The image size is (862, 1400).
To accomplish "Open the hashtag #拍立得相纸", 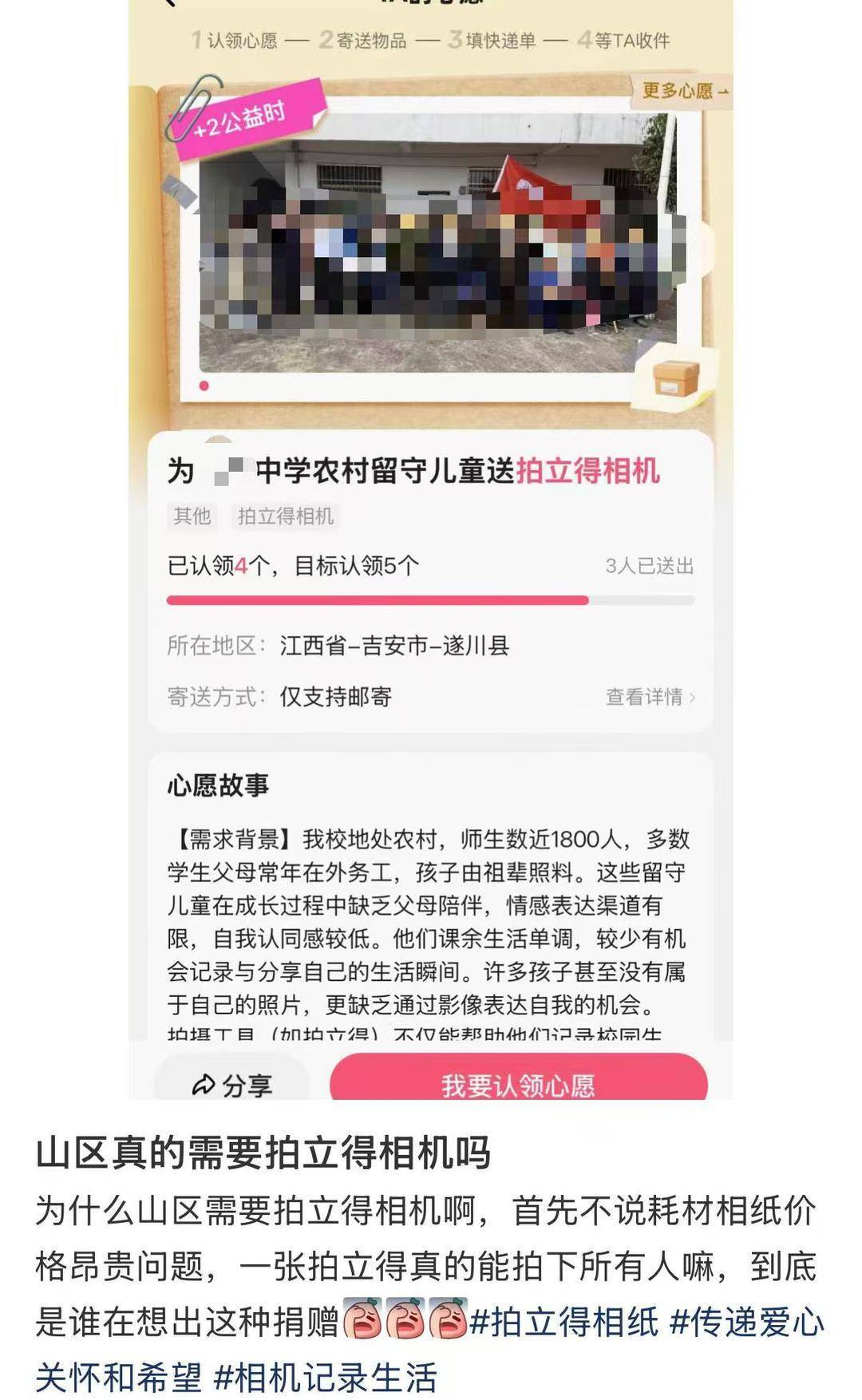I will [564, 1323].
